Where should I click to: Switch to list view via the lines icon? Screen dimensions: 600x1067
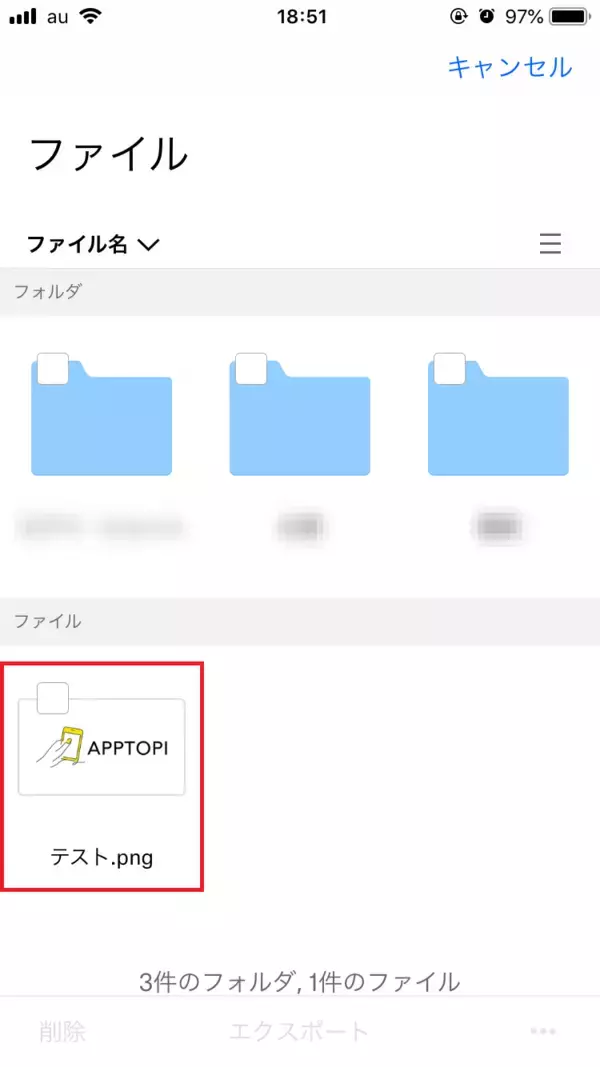click(x=550, y=244)
